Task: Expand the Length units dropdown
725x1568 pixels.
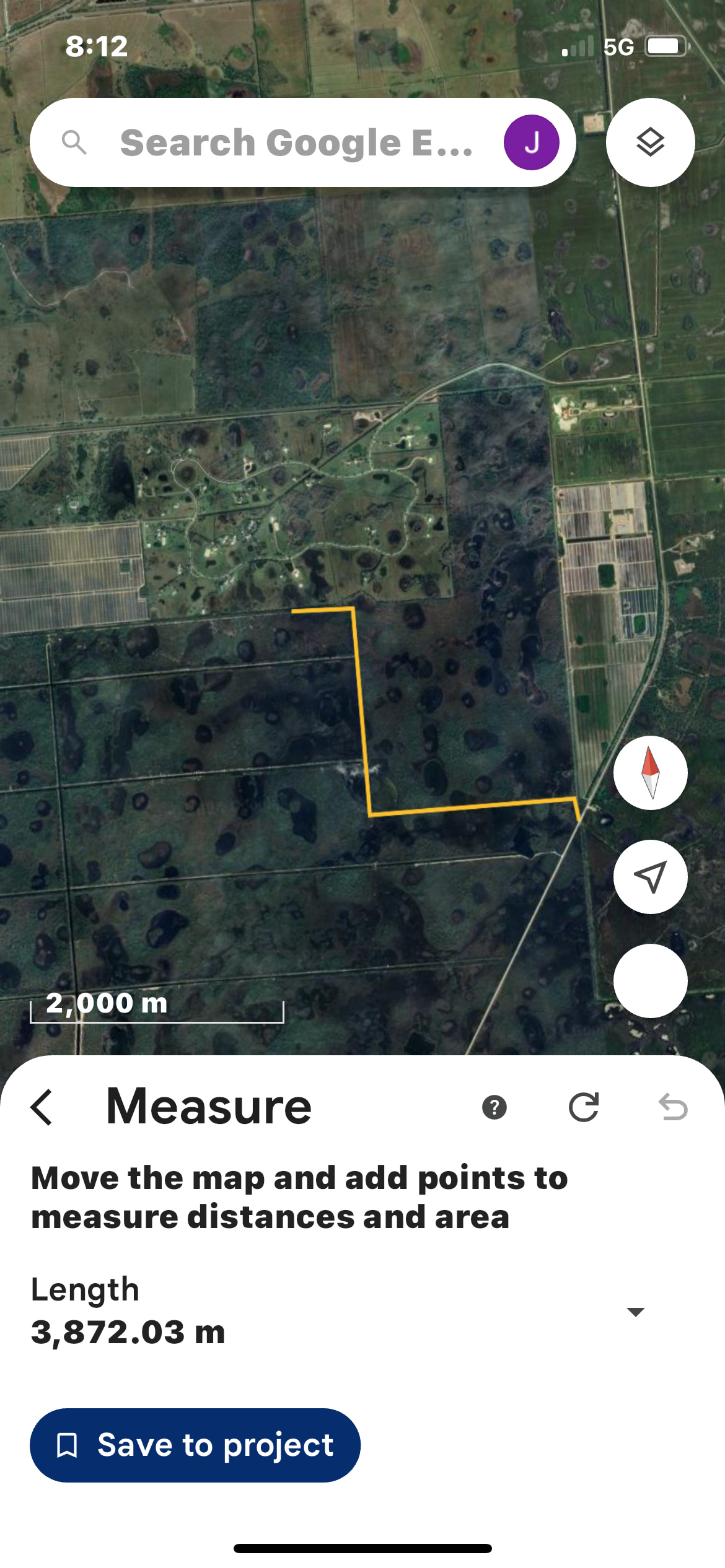Action: pyautogui.click(x=635, y=1311)
